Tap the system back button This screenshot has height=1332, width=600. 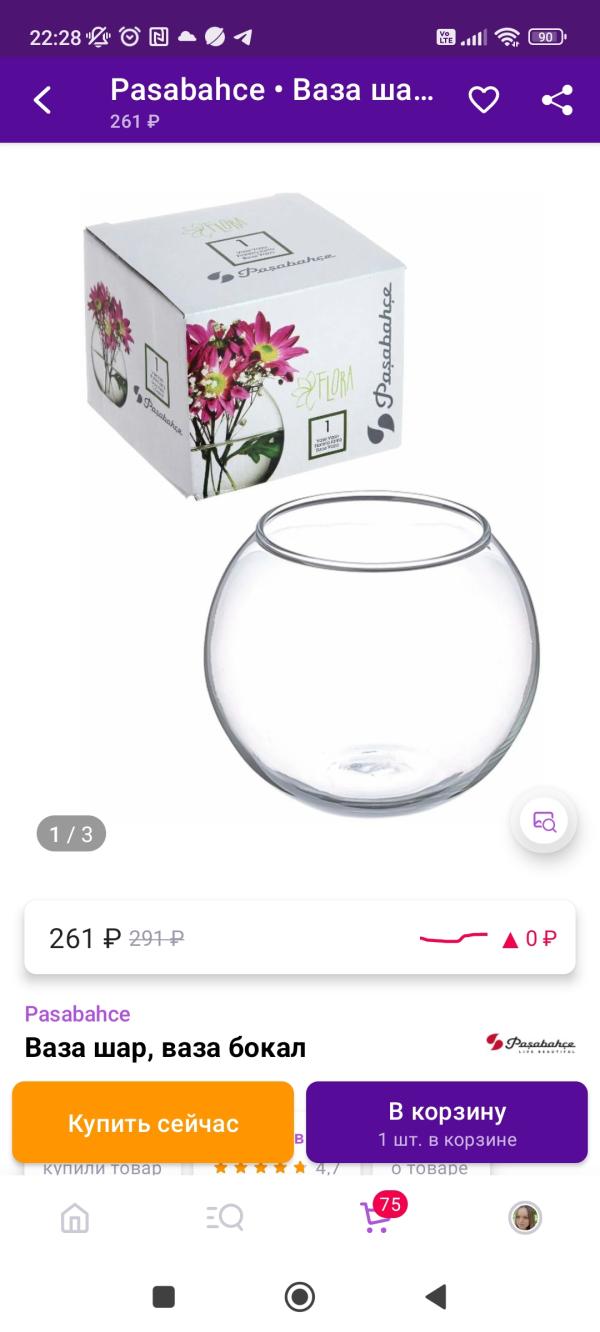435,1297
